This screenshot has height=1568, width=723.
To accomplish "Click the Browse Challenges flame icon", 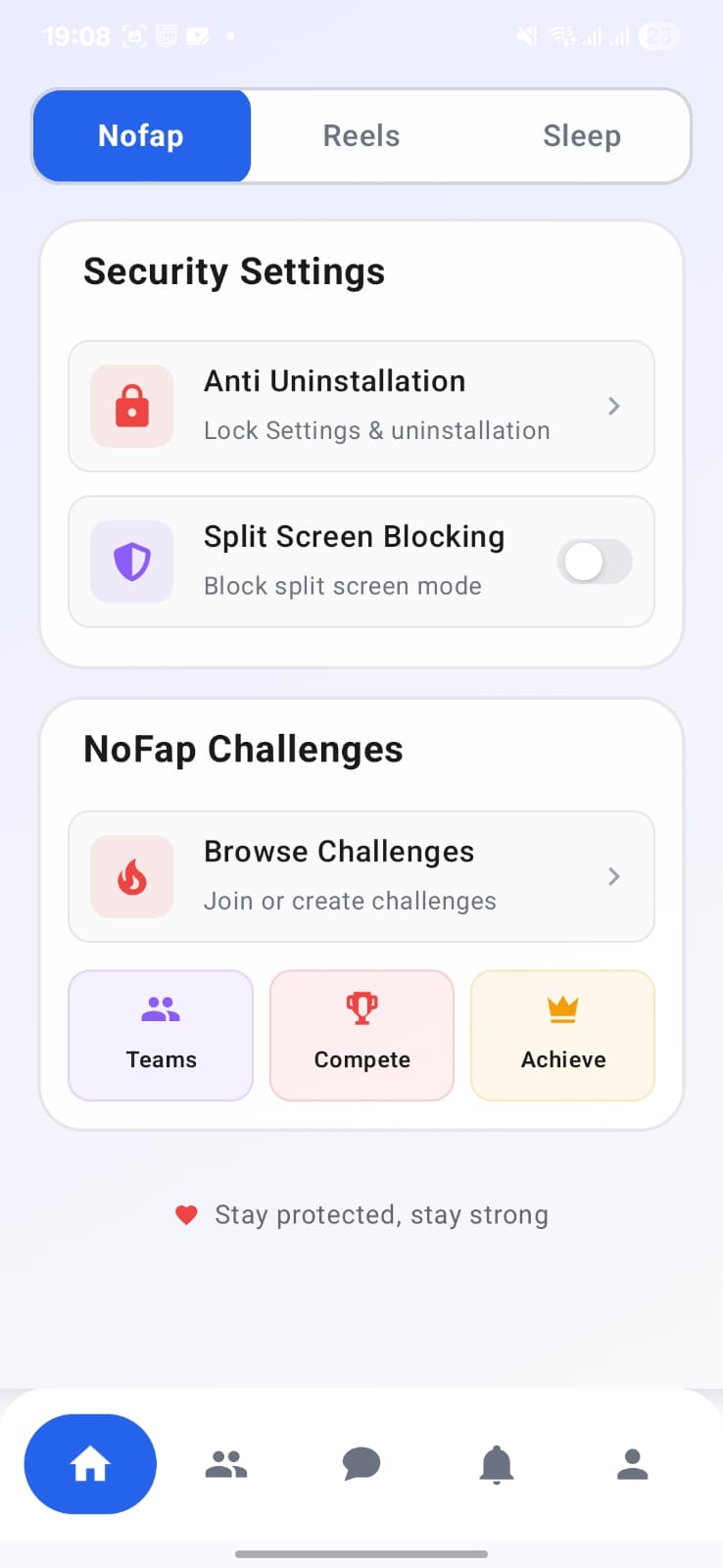I will 131,876.
